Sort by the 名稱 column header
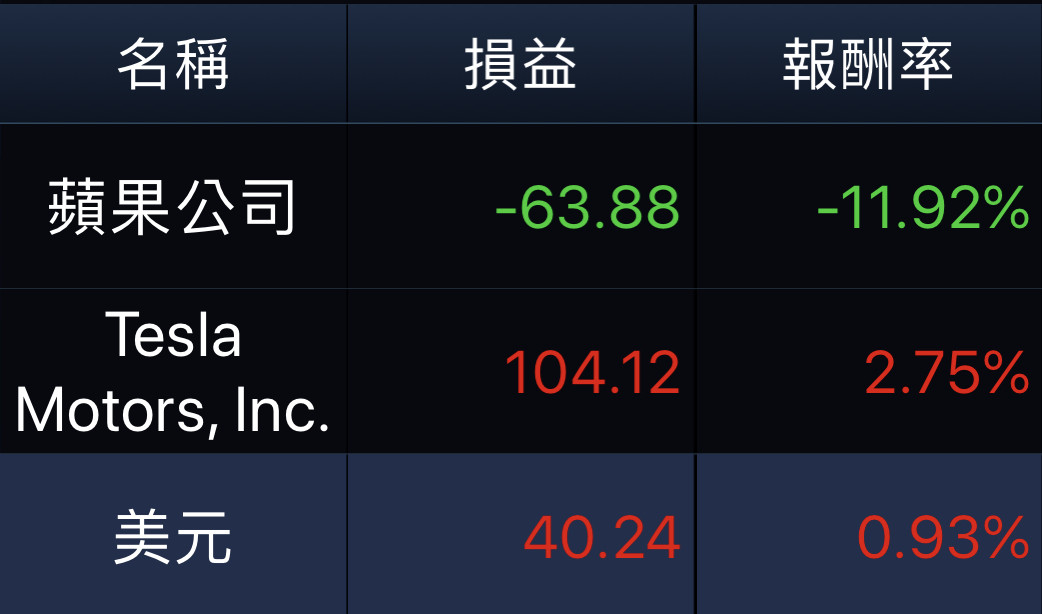Image resolution: width=1042 pixels, height=614 pixels. [173, 64]
